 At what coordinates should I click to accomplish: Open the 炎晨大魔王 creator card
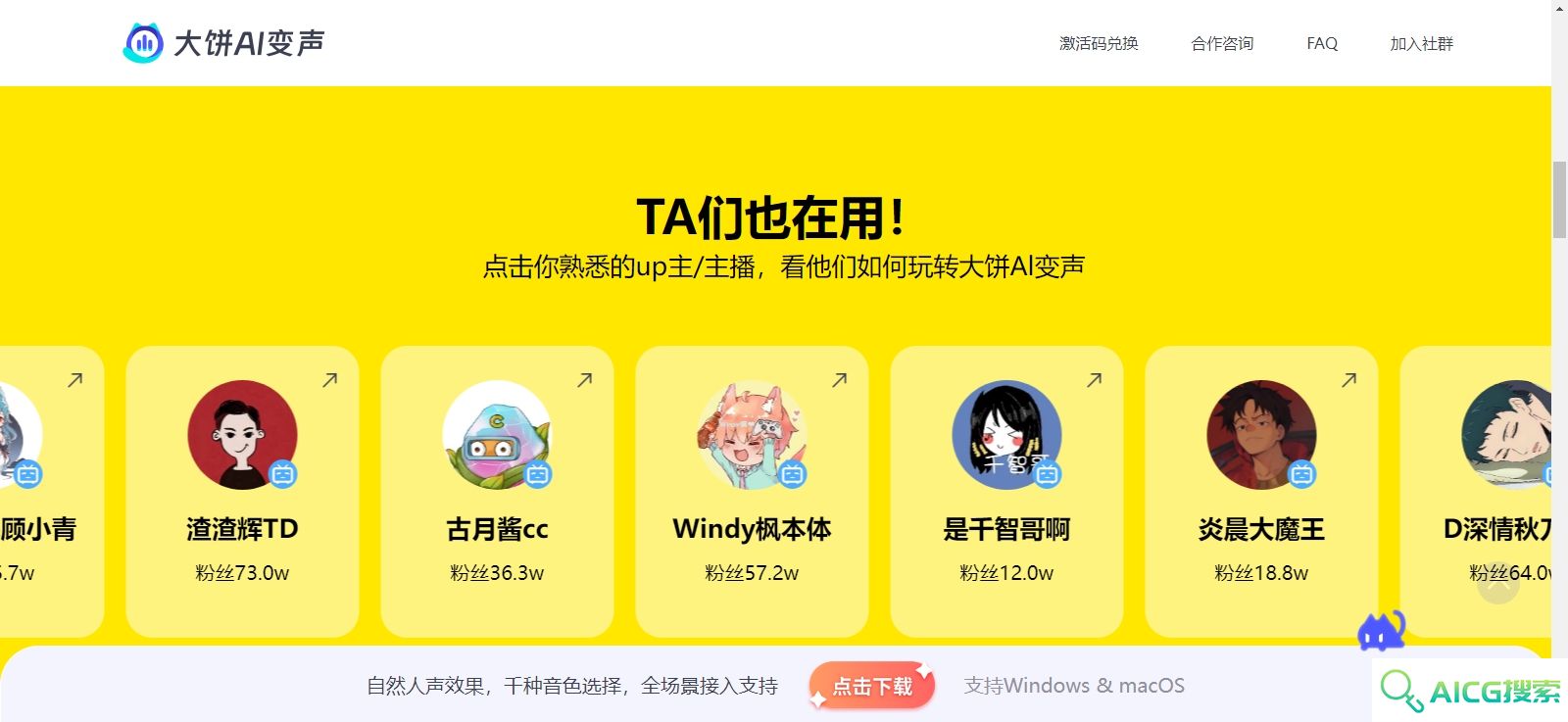pos(1261,490)
